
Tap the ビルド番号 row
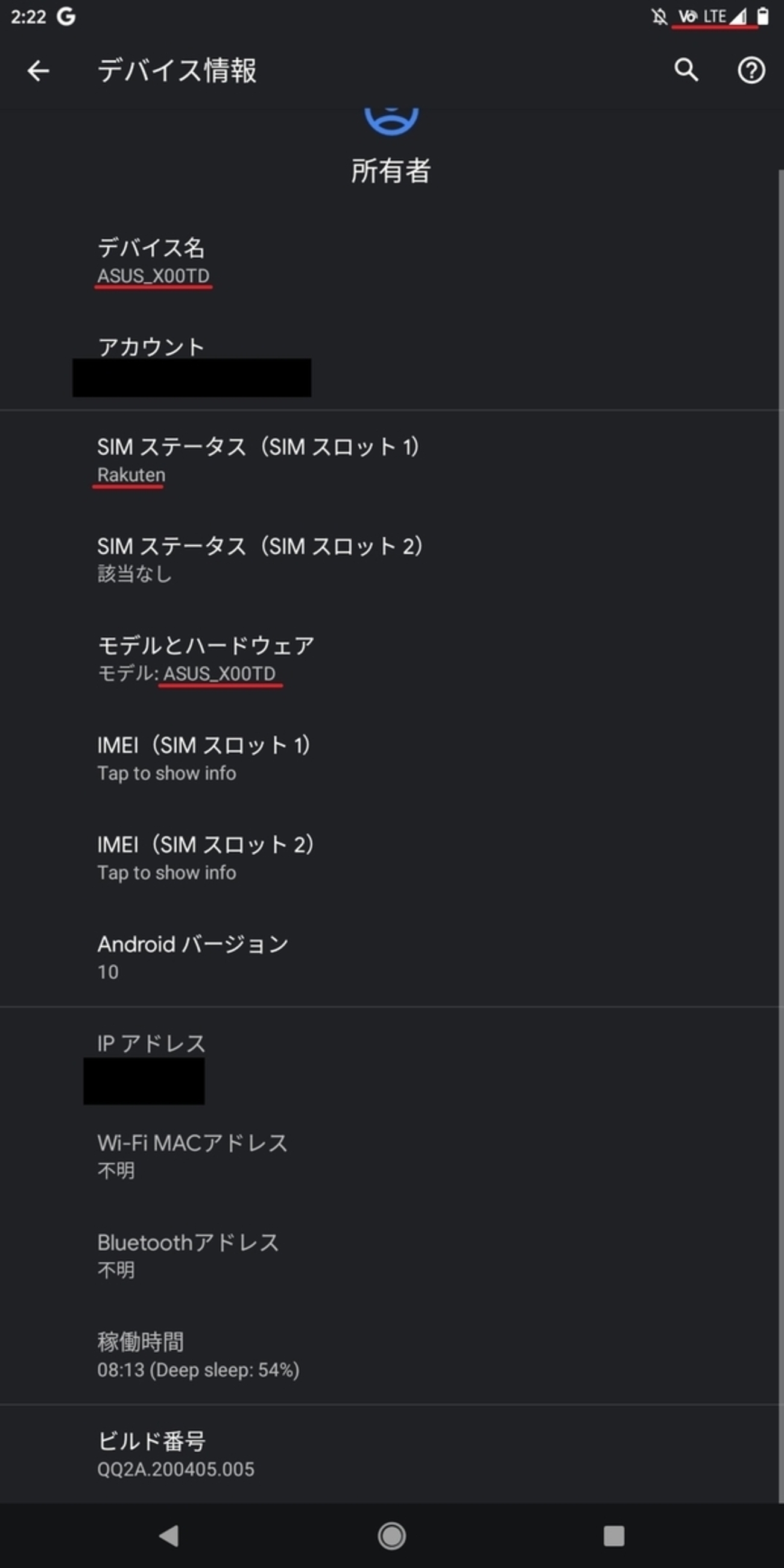coord(390,1454)
